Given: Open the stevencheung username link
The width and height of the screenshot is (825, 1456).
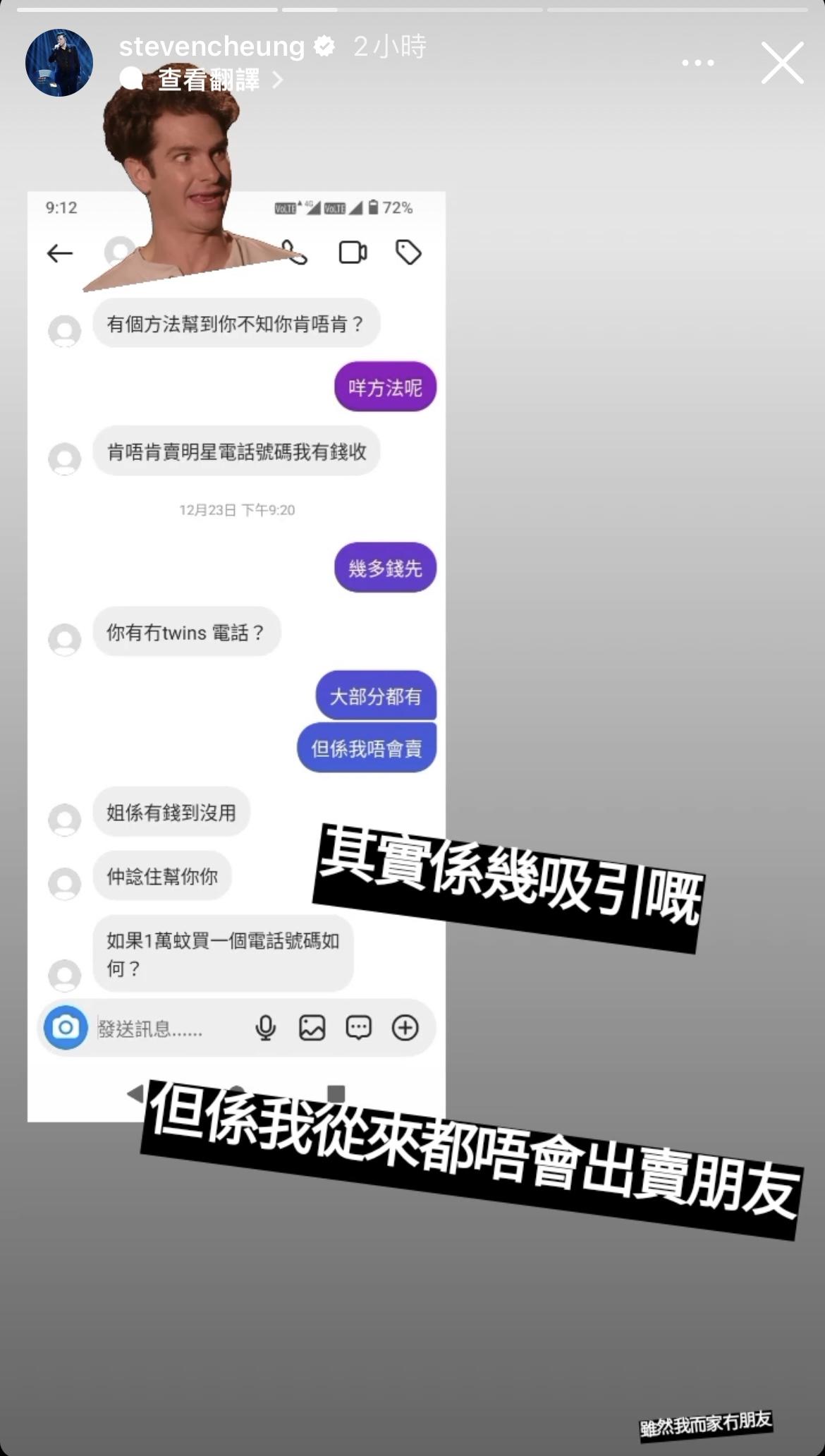Looking at the screenshot, I should (x=212, y=47).
